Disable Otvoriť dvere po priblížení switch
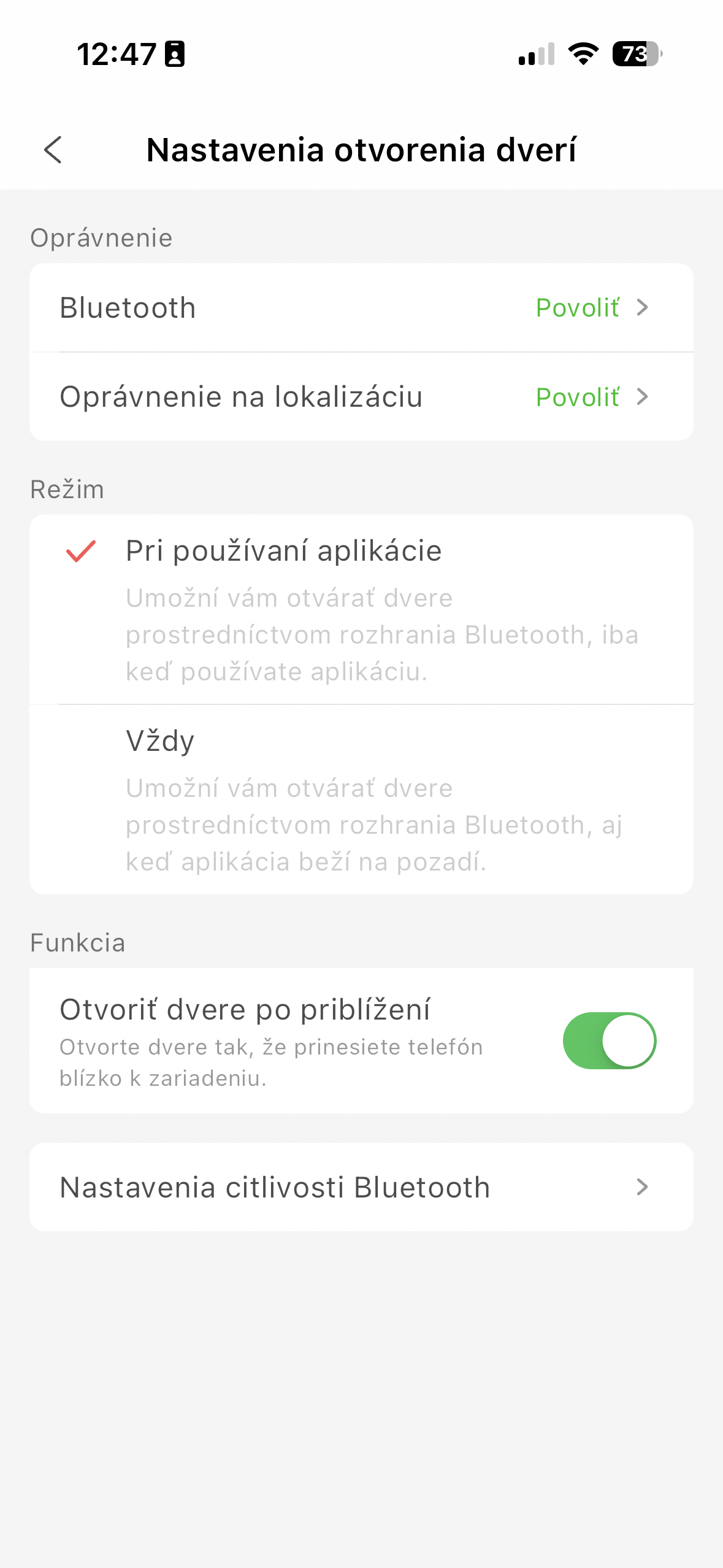Viewport: 723px width, 1568px height. click(609, 1040)
